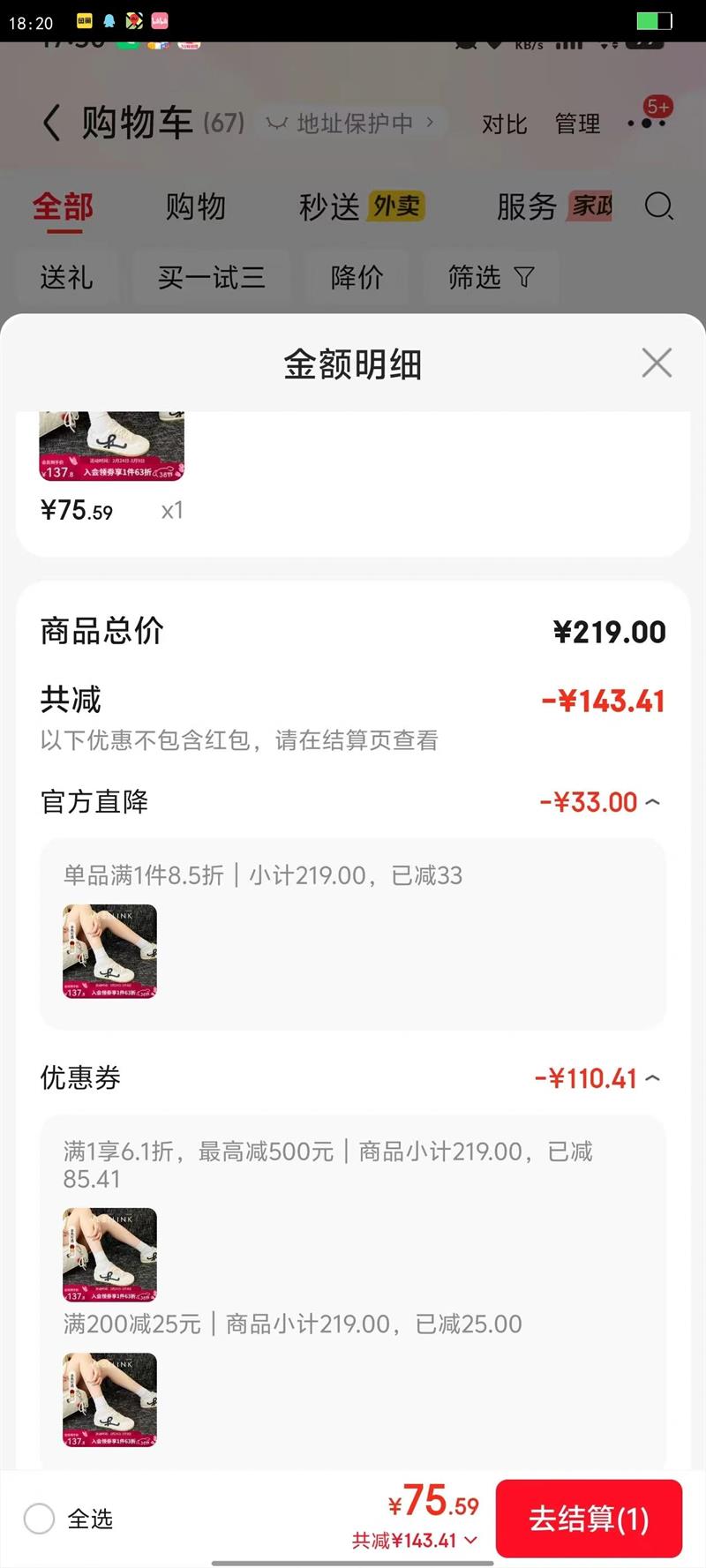Collapse the 优惠券 coupon section
This screenshot has width=706, height=1568.
[x=652, y=1078]
